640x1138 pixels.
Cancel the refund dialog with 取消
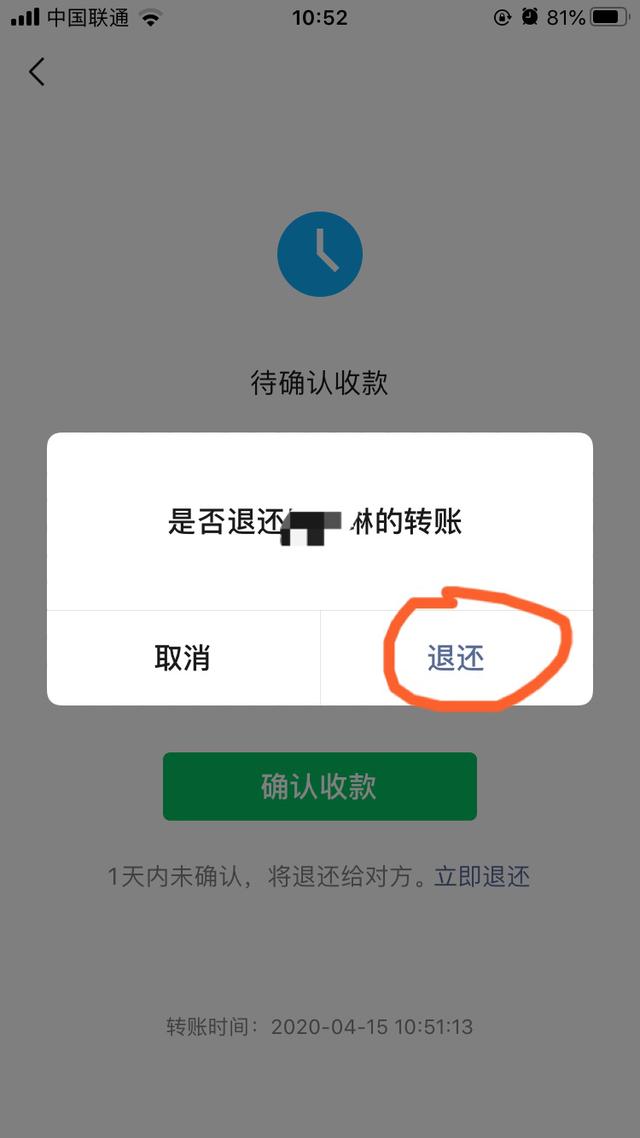click(x=182, y=658)
